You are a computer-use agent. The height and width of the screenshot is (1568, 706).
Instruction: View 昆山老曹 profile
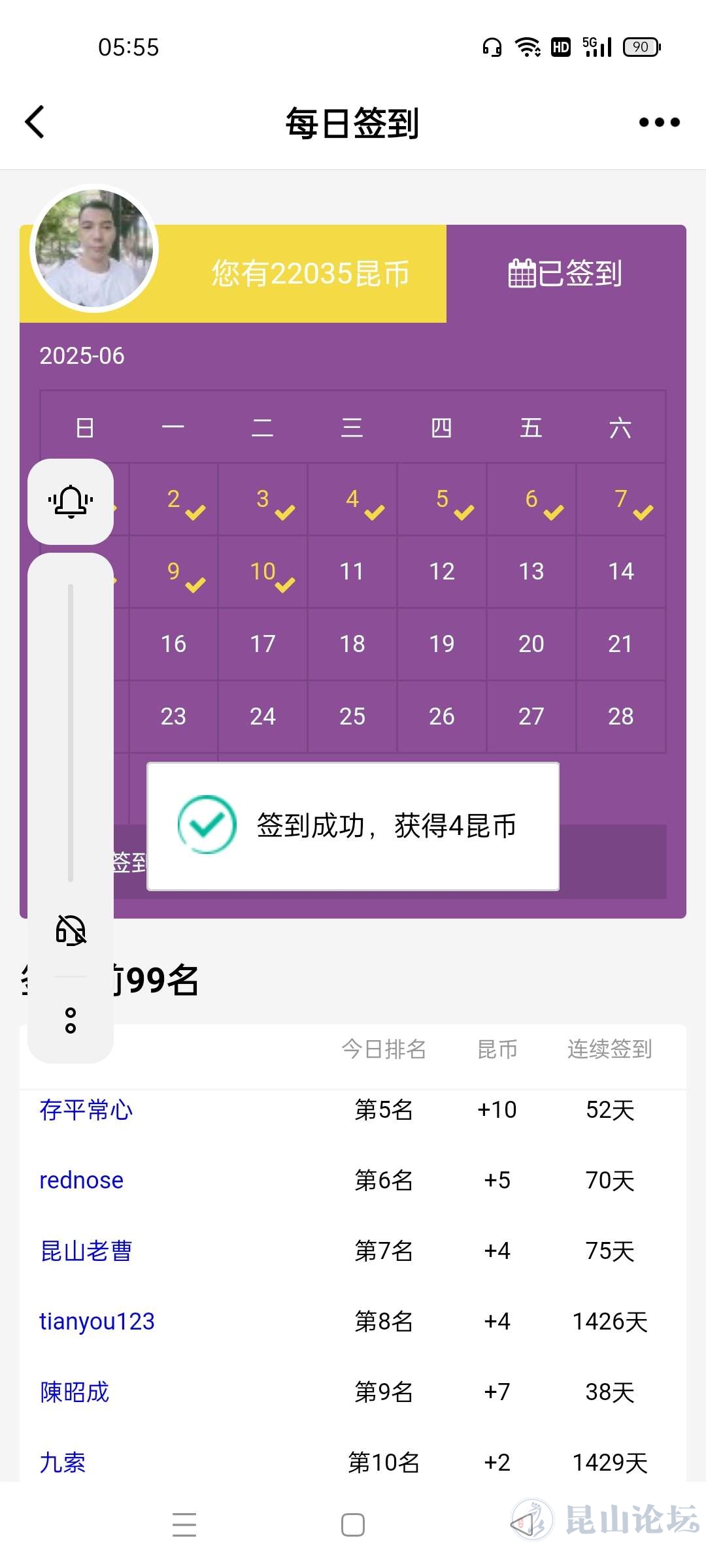click(x=86, y=1251)
